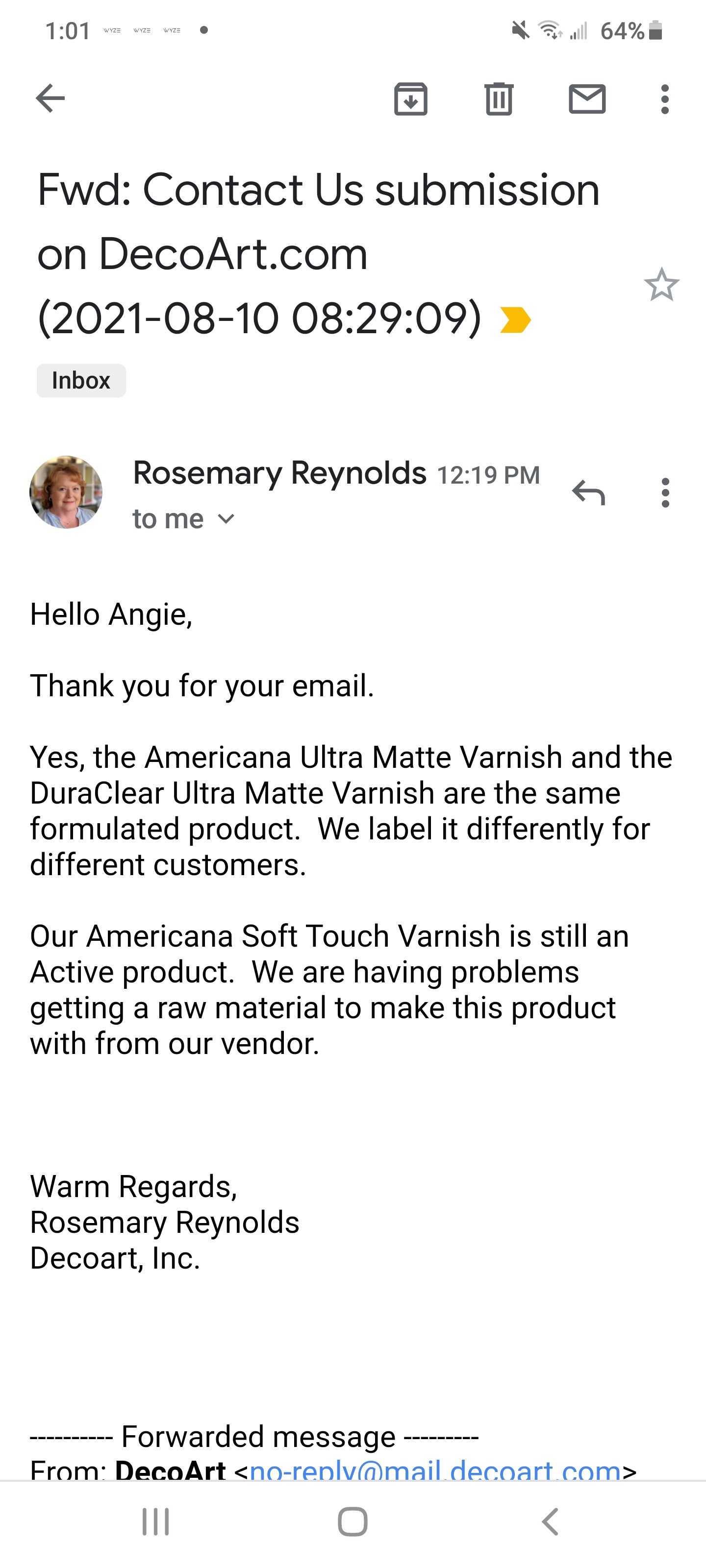Delete this email with trash icon
Screen dimensions: 706x1568
[x=499, y=98]
